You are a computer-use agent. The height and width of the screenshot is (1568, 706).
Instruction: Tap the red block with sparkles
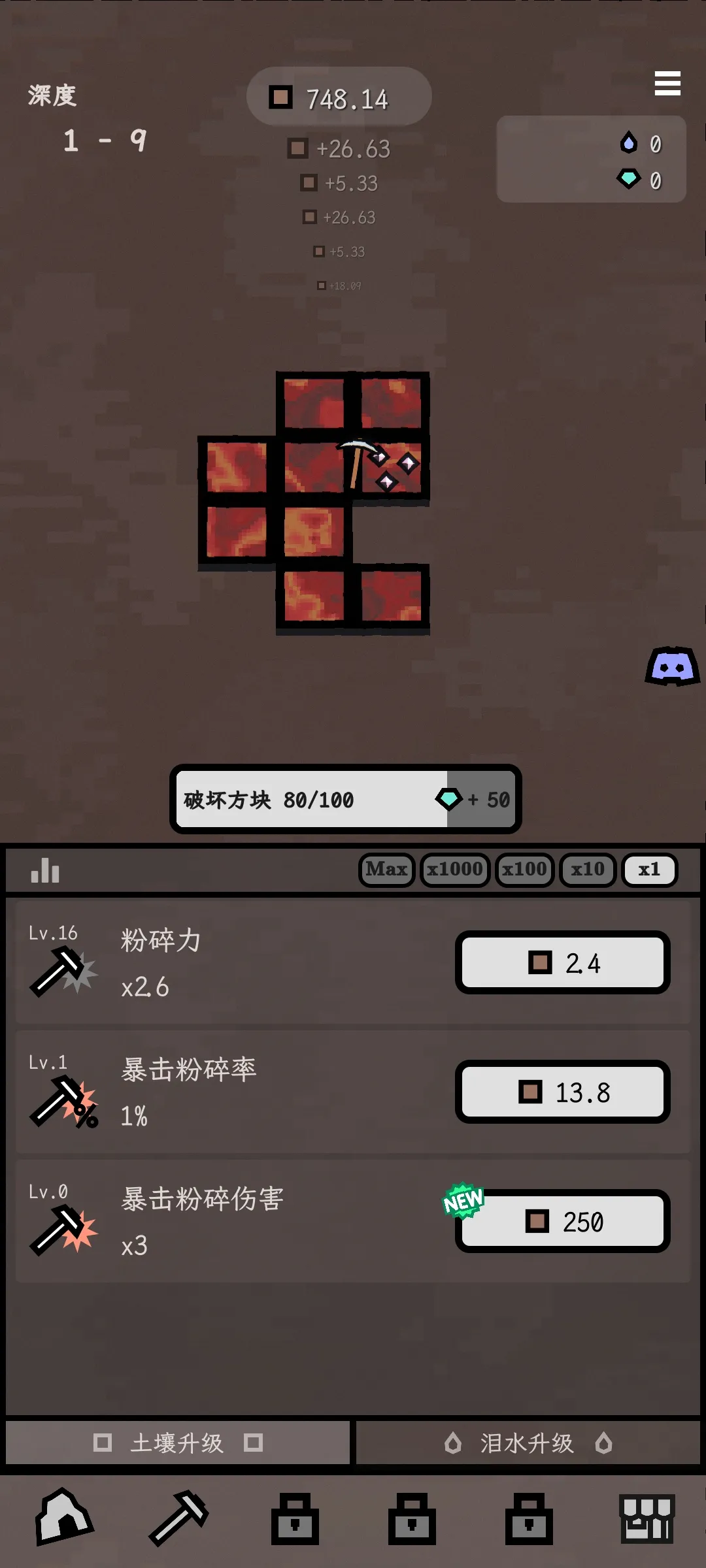[392, 467]
